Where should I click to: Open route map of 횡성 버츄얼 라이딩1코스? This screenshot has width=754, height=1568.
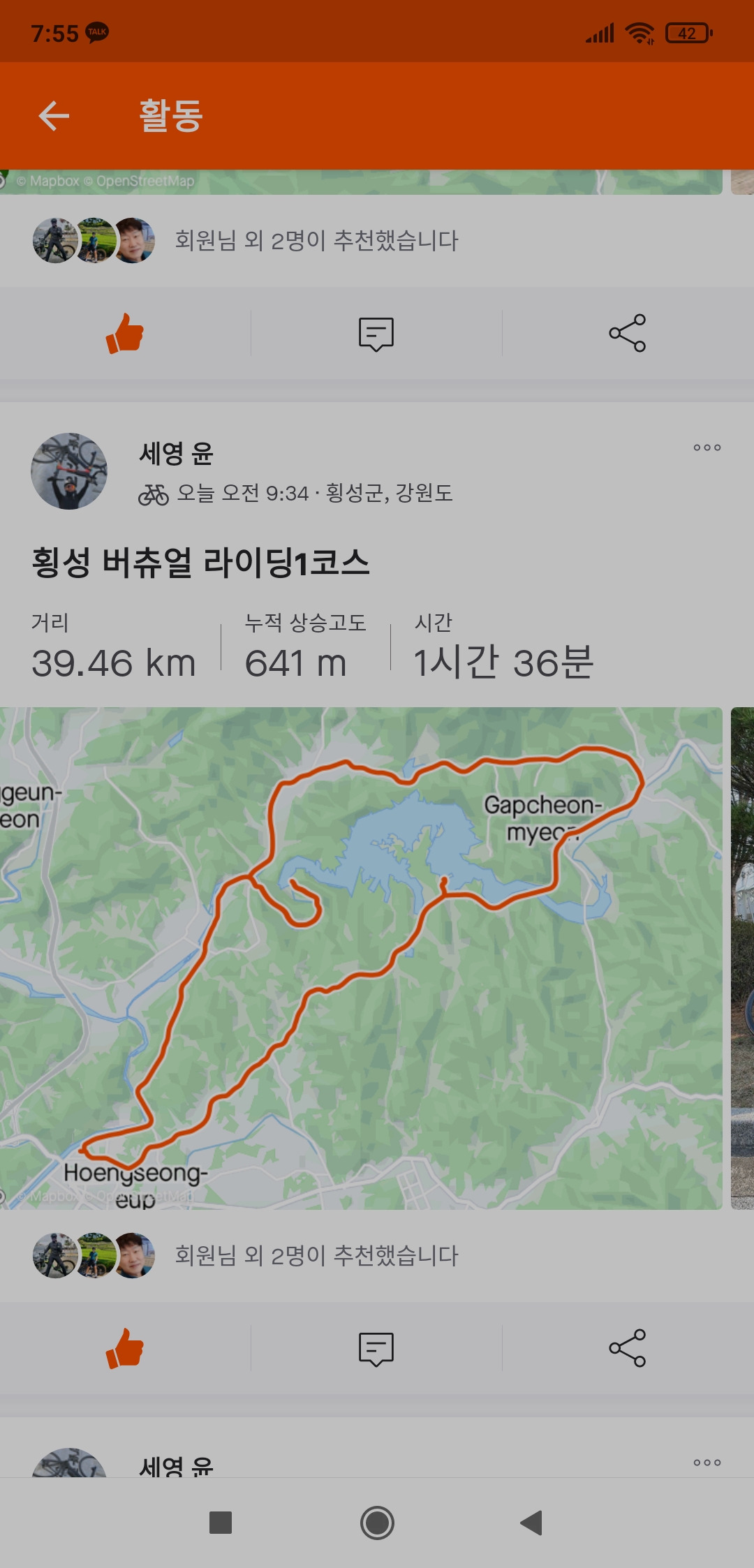pos(361,958)
